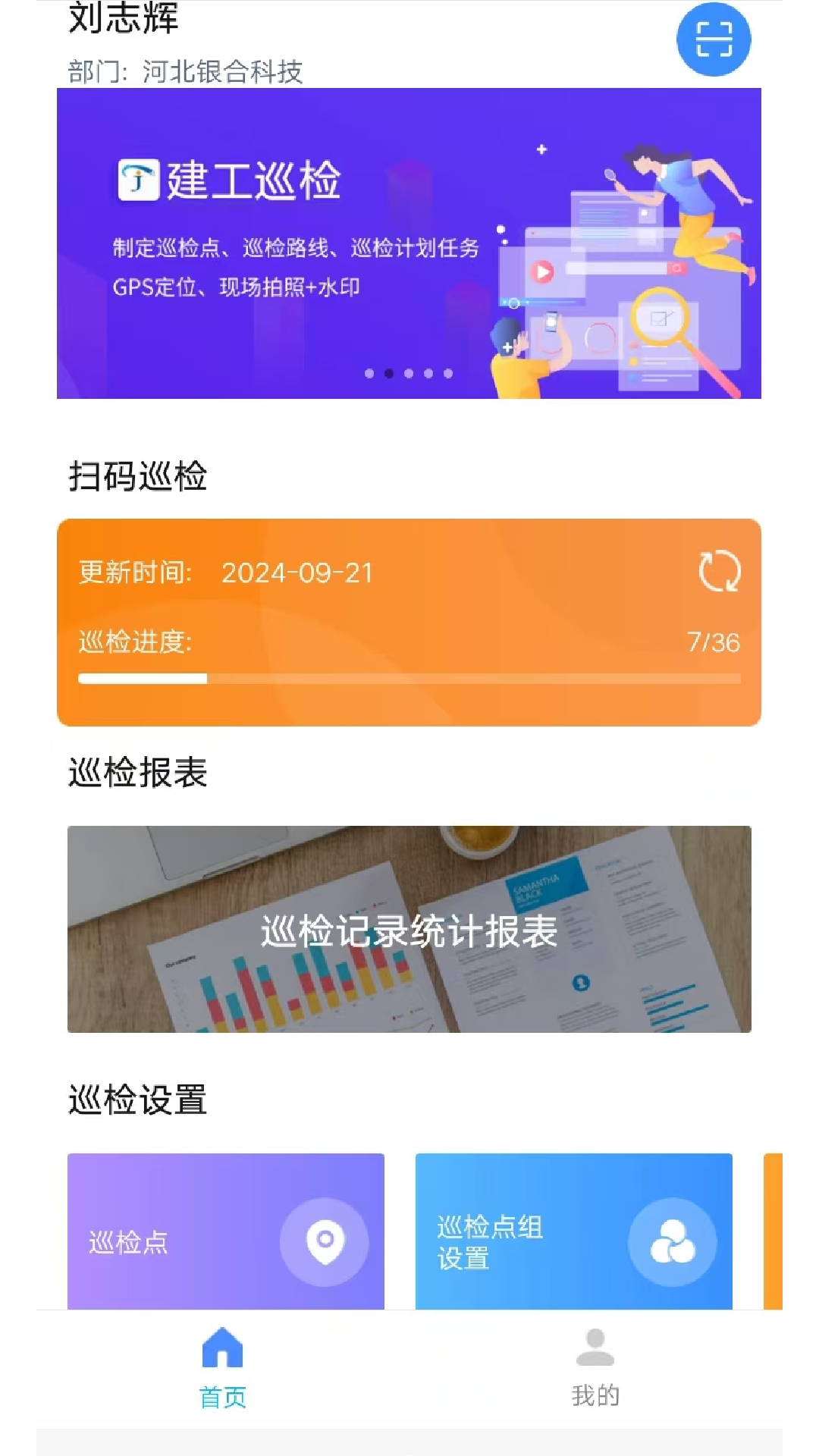Tap the update date 2024-09-21
819x1456 pixels.
pyautogui.click(x=297, y=575)
